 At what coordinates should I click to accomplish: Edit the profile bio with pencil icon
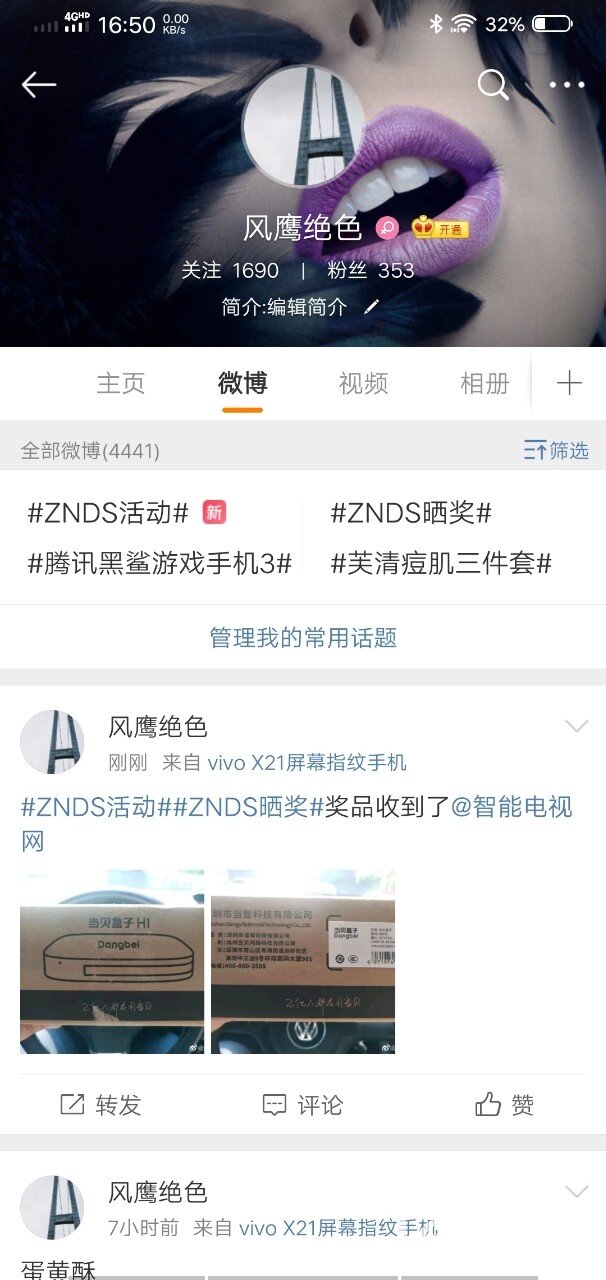pyautogui.click(x=371, y=308)
